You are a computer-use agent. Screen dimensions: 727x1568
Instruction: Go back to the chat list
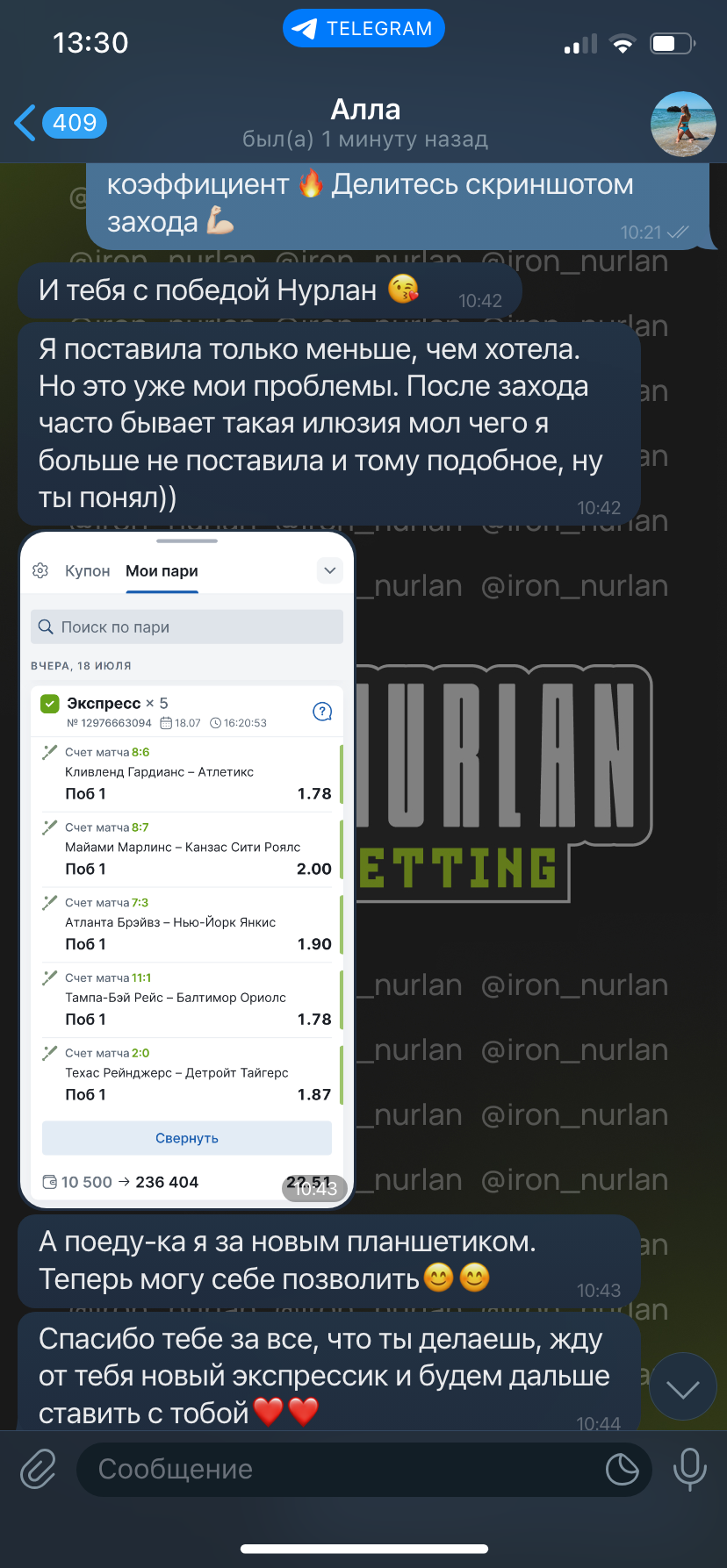(x=60, y=123)
